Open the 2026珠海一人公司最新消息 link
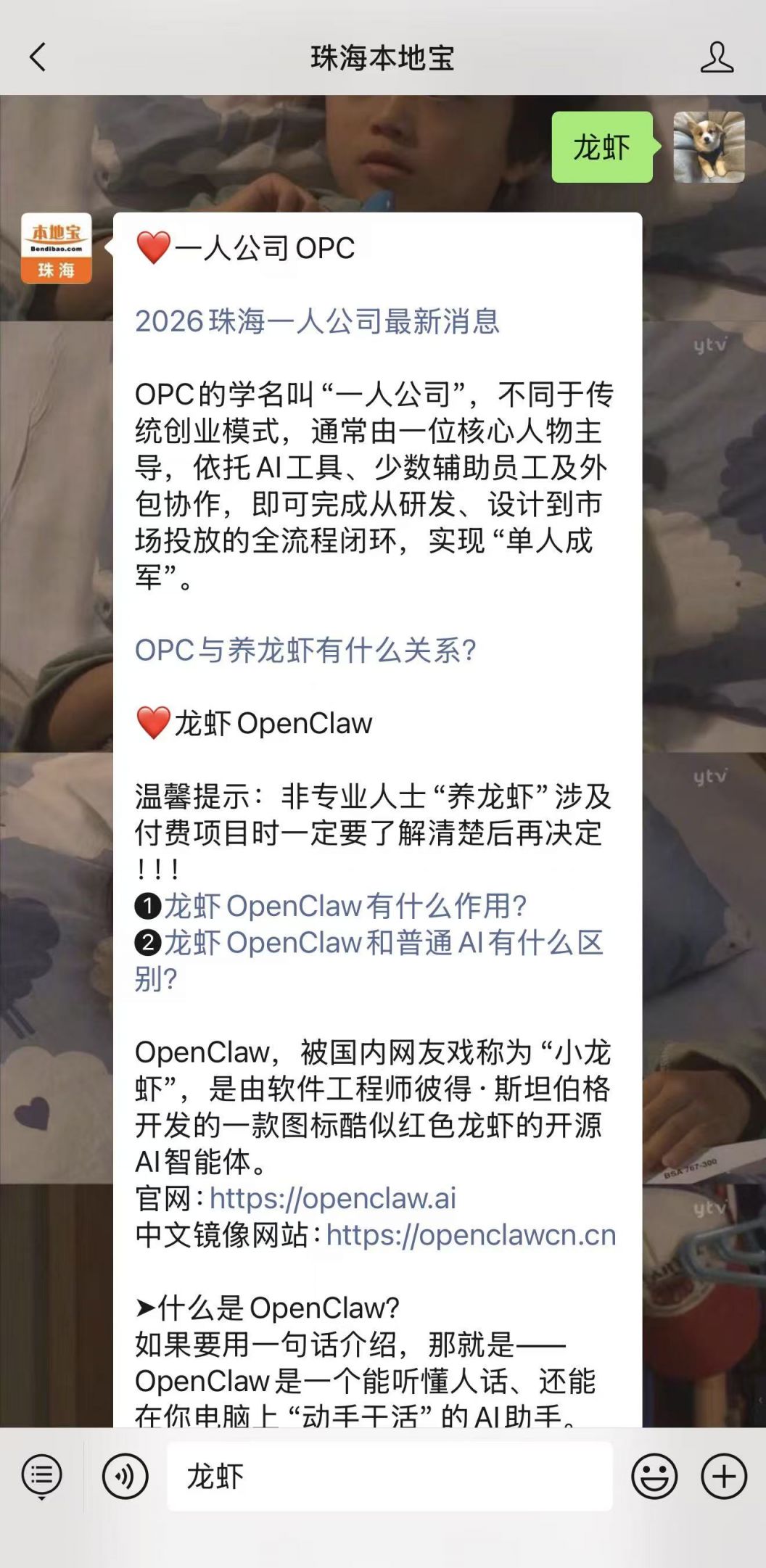The image size is (766, 1568). [x=317, y=321]
